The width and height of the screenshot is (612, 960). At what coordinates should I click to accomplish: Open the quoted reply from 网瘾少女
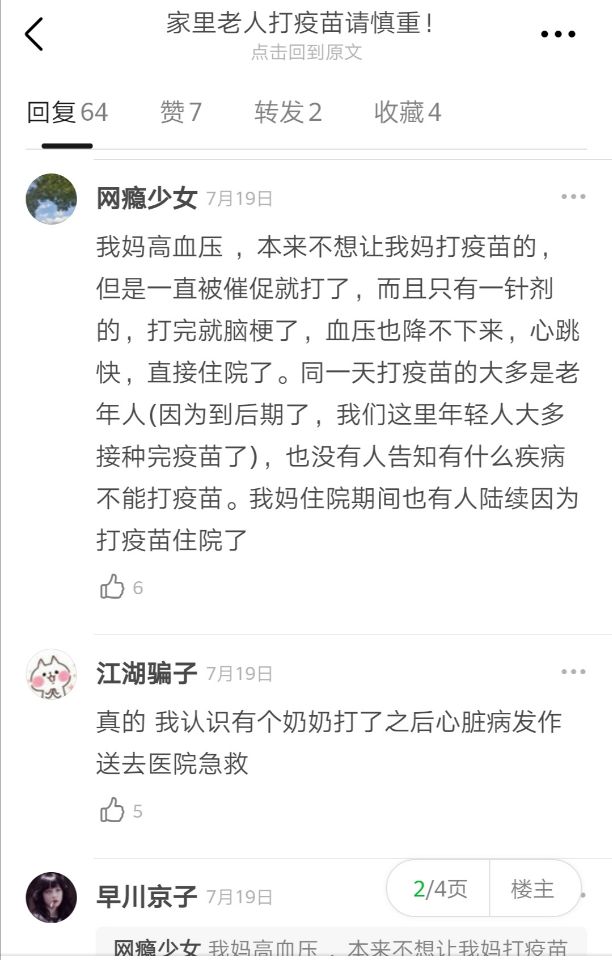pyautogui.click(x=340, y=945)
